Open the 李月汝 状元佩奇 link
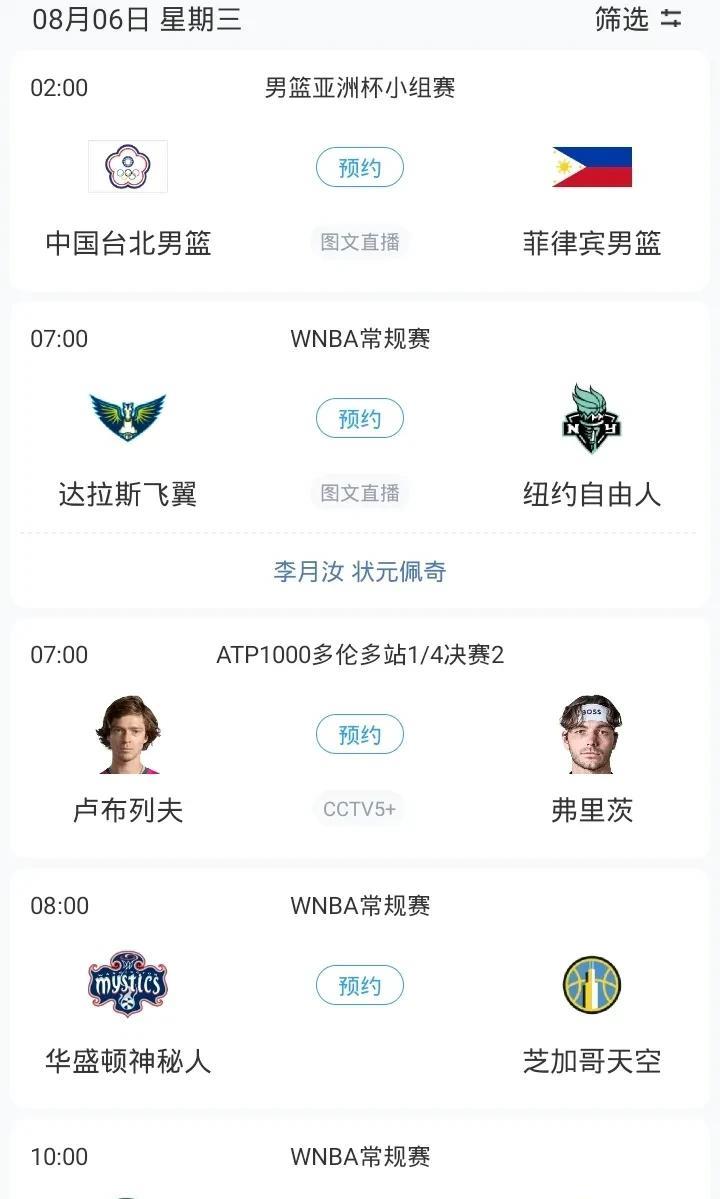 click(x=359, y=571)
